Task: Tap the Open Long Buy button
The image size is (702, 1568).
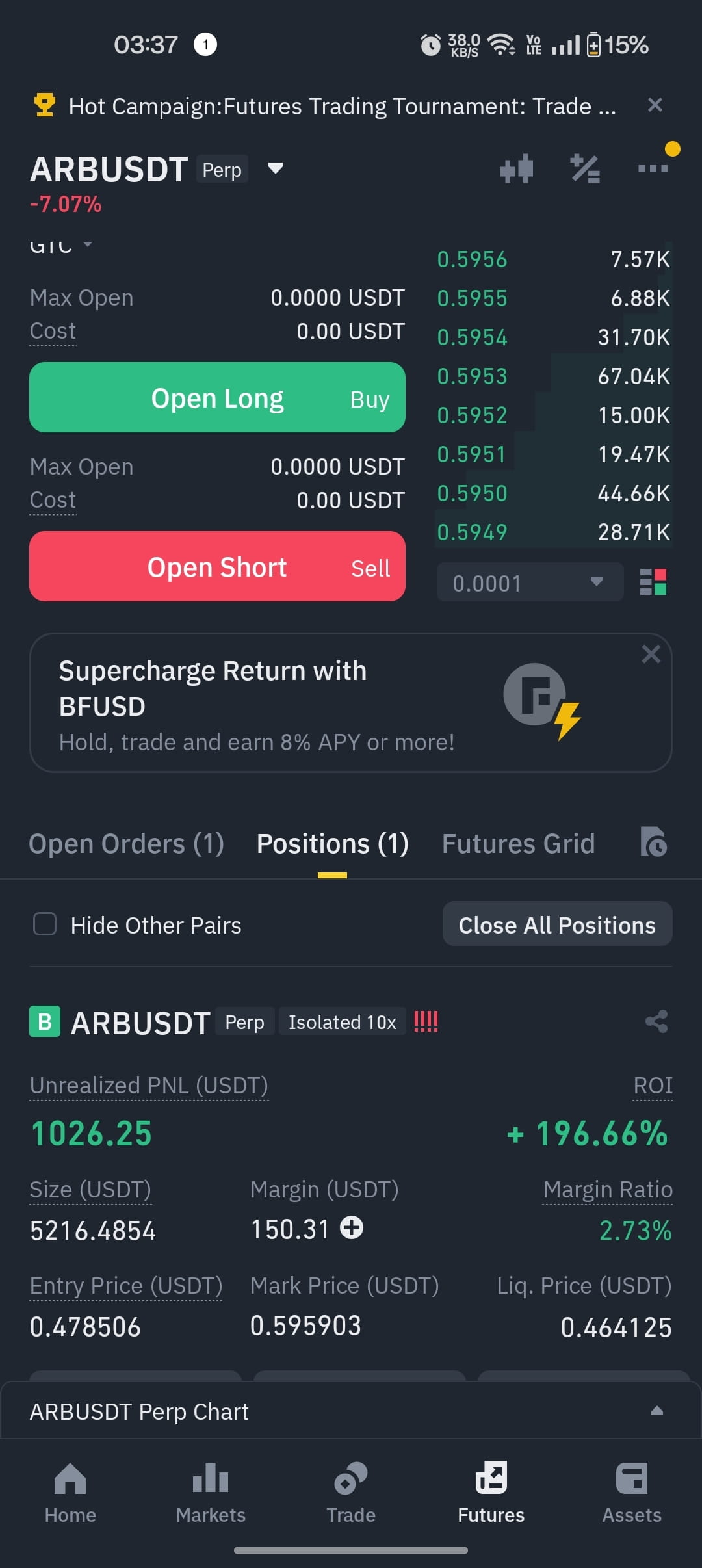Action: click(217, 397)
